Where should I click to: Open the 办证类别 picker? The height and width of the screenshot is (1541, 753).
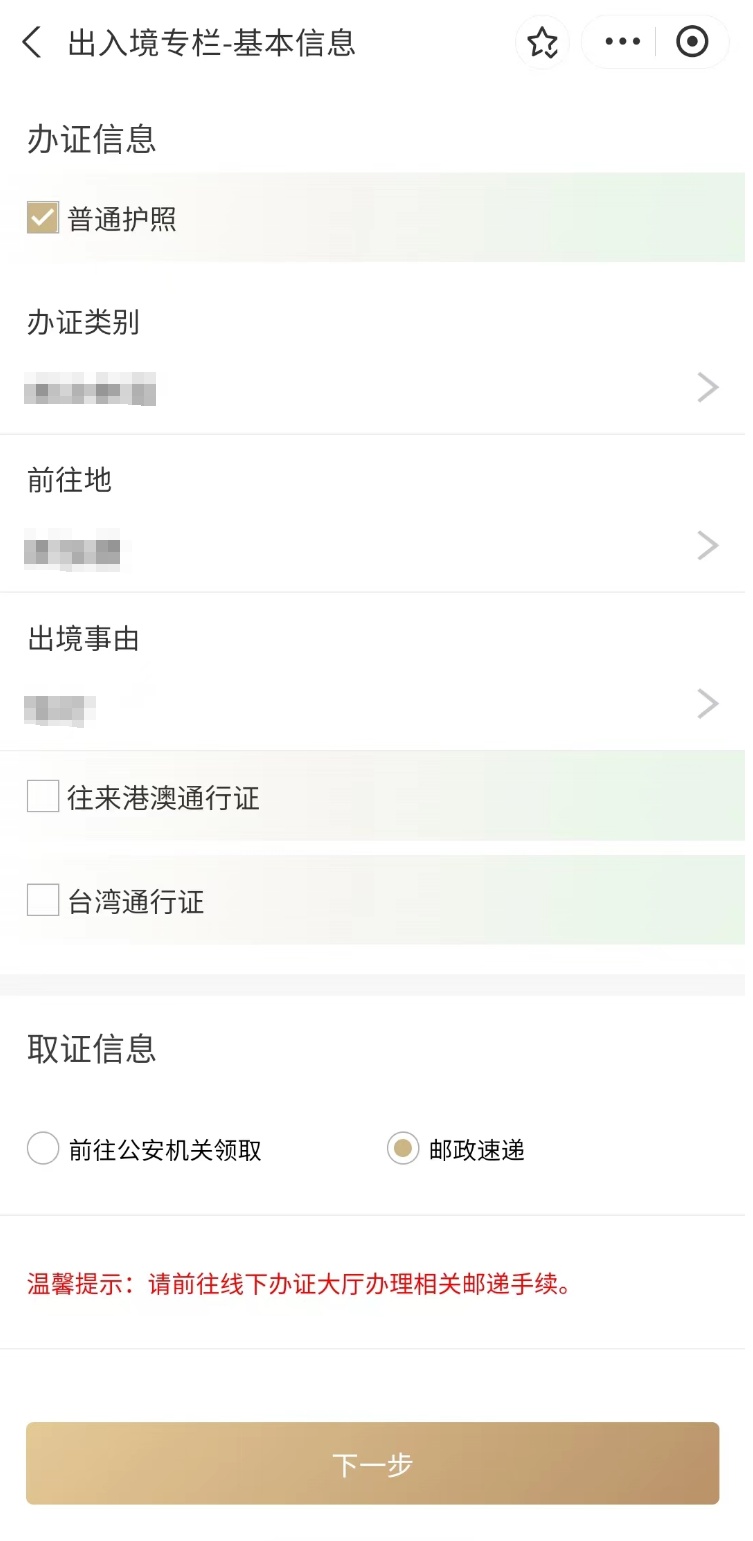(x=372, y=388)
